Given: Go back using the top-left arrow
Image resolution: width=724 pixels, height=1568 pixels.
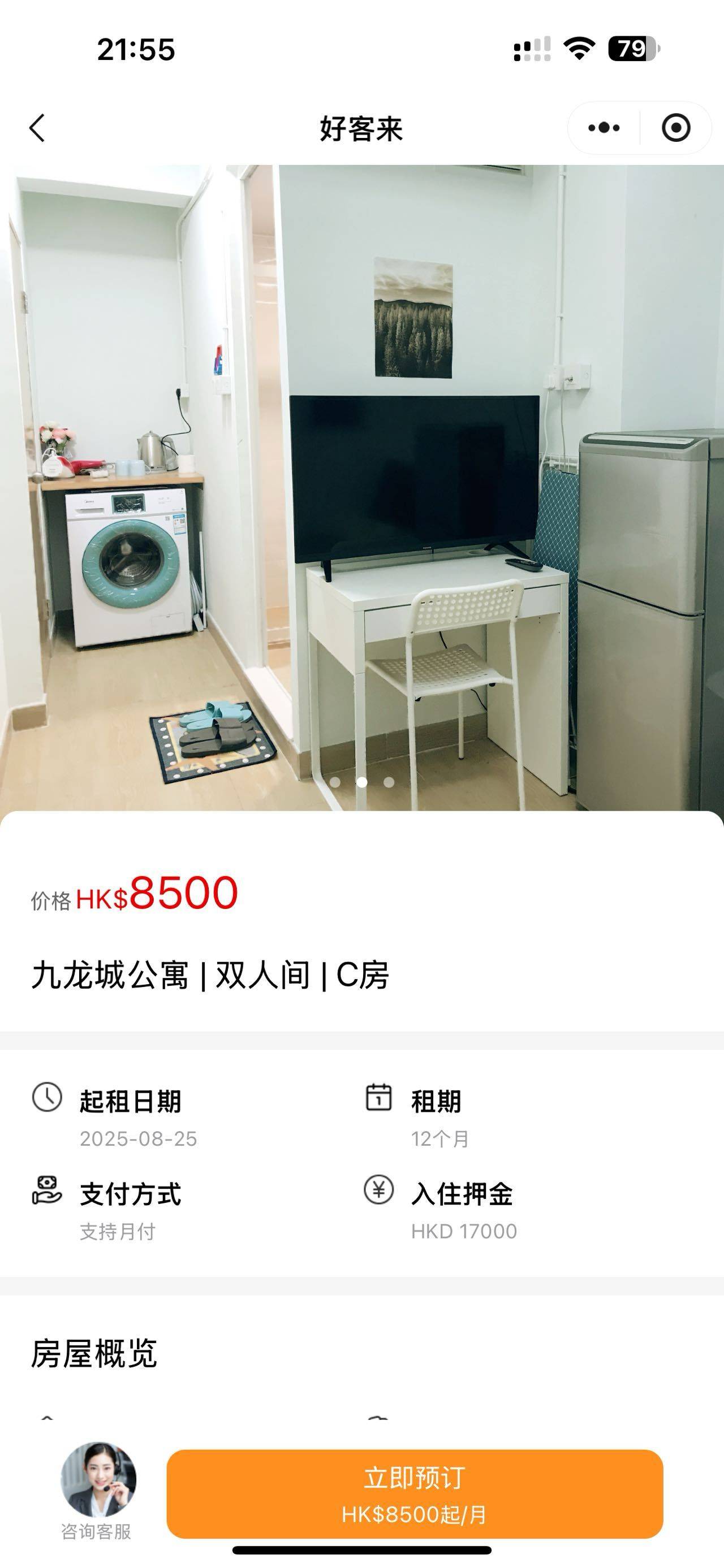Looking at the screenshot, I should 38,128.
